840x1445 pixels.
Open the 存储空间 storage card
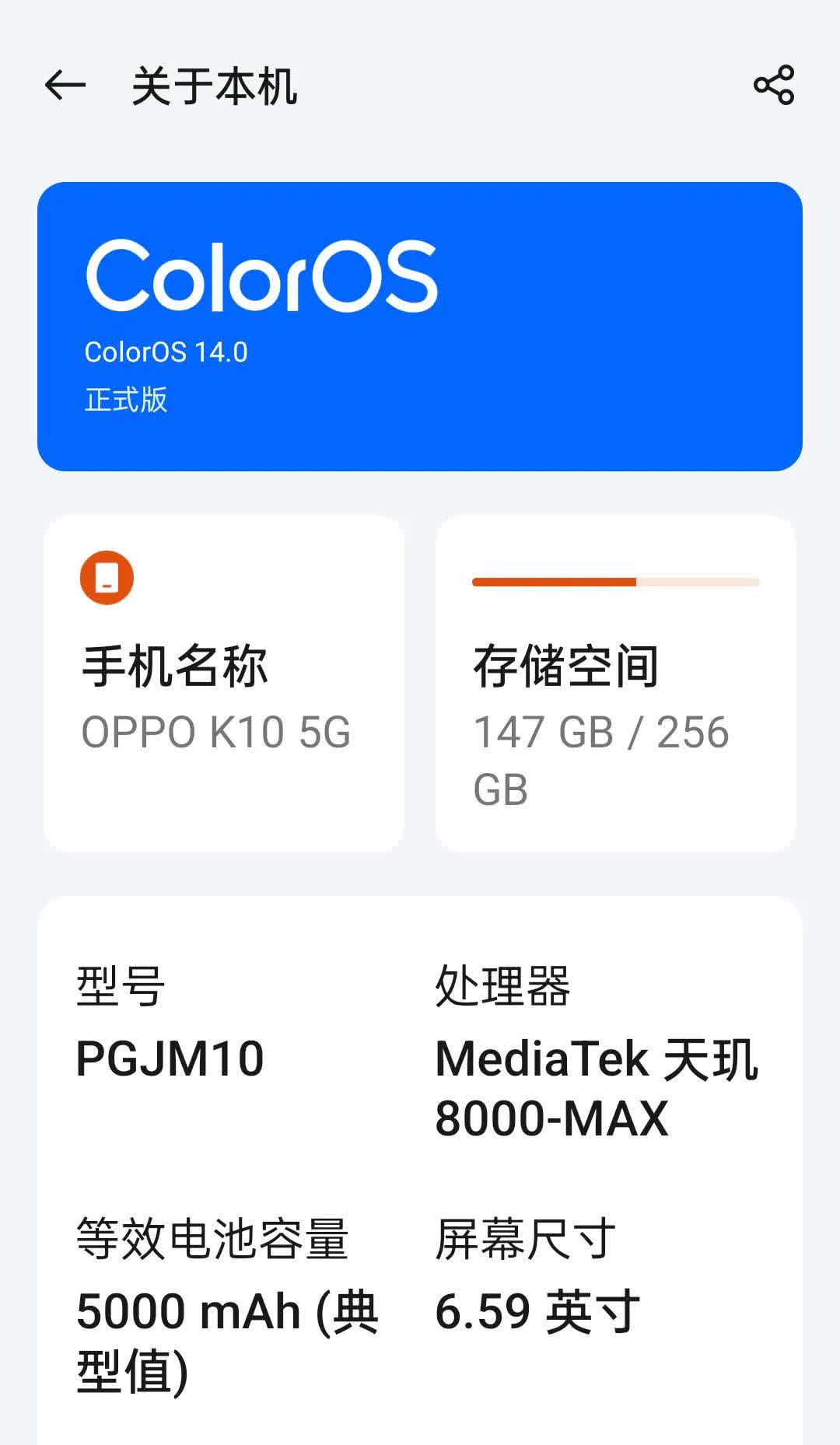point(615,684)
